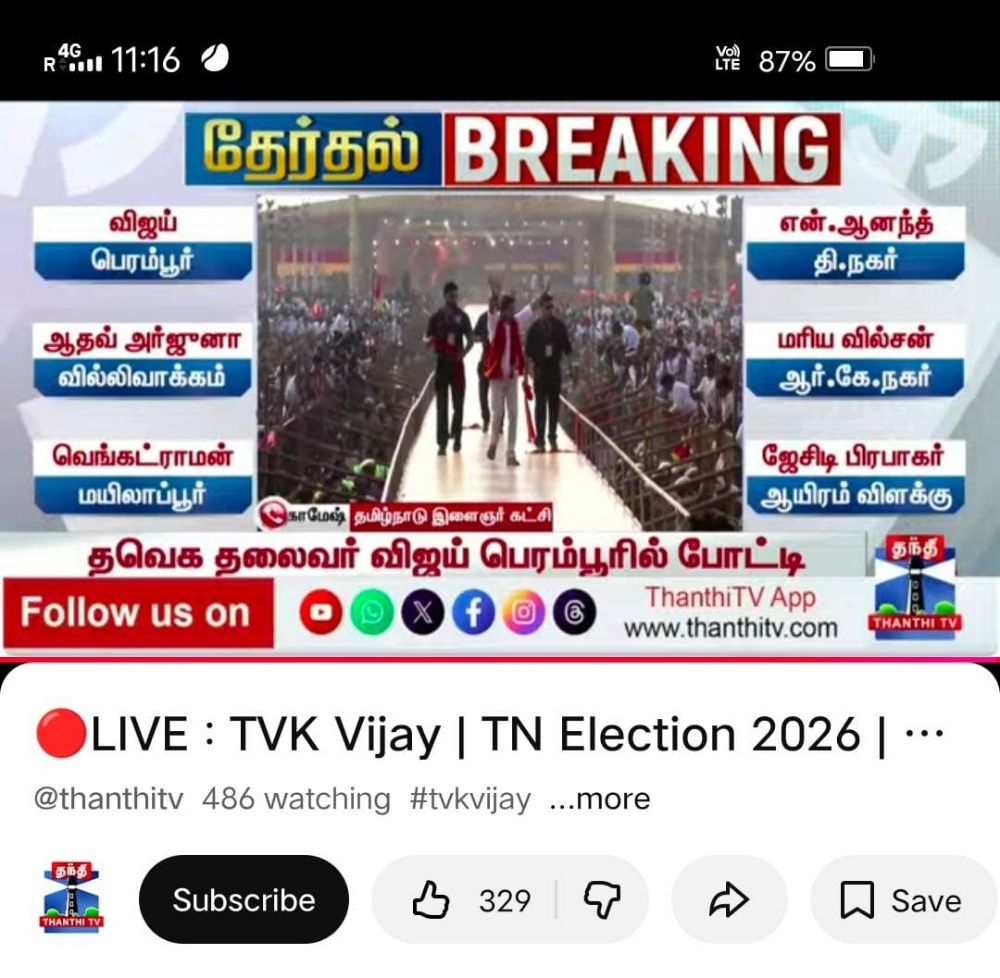This screenshot has height=978, width=1000.
Task: Tap the live video player
Action: (x=500, y=378)
